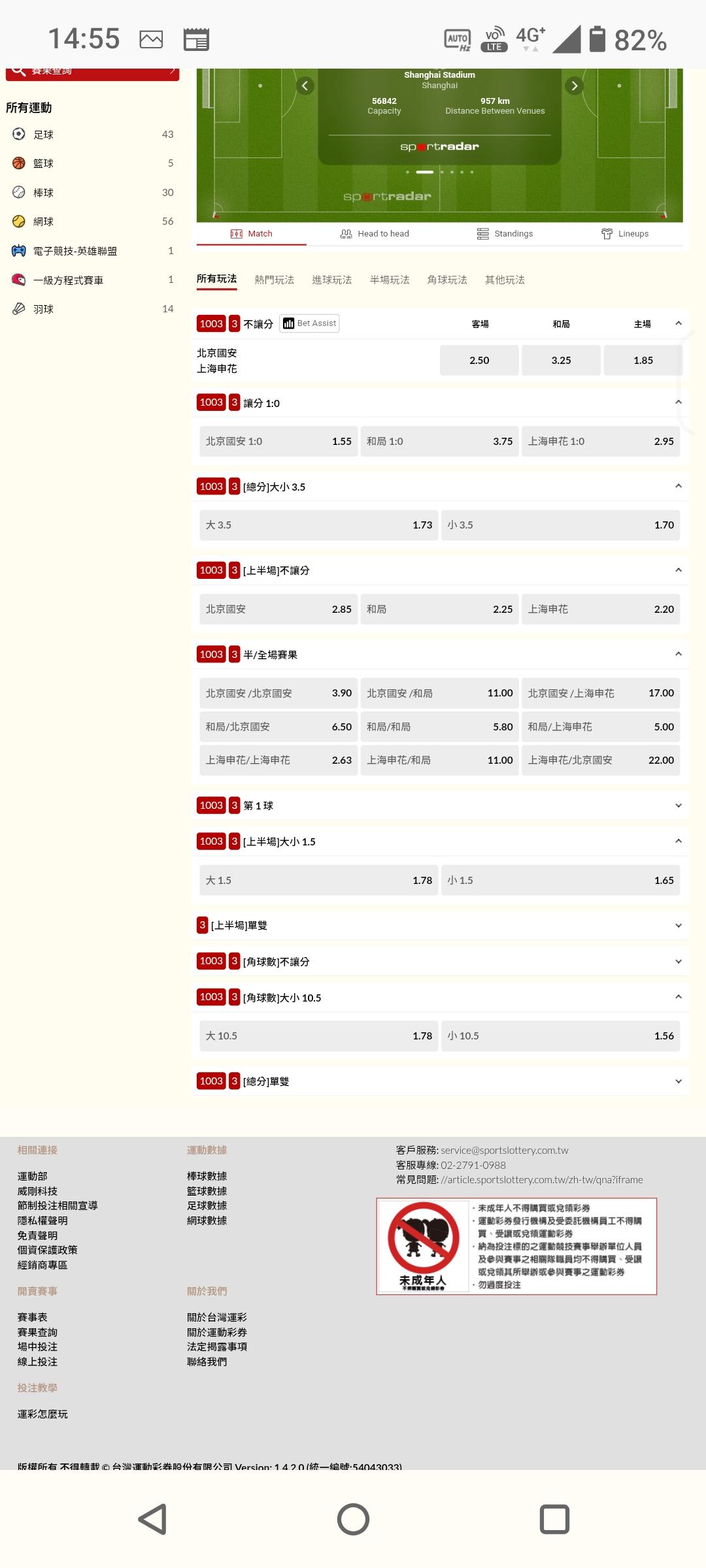
Task: Open the 籃球 sport category
Action: (x=92, y=163)
